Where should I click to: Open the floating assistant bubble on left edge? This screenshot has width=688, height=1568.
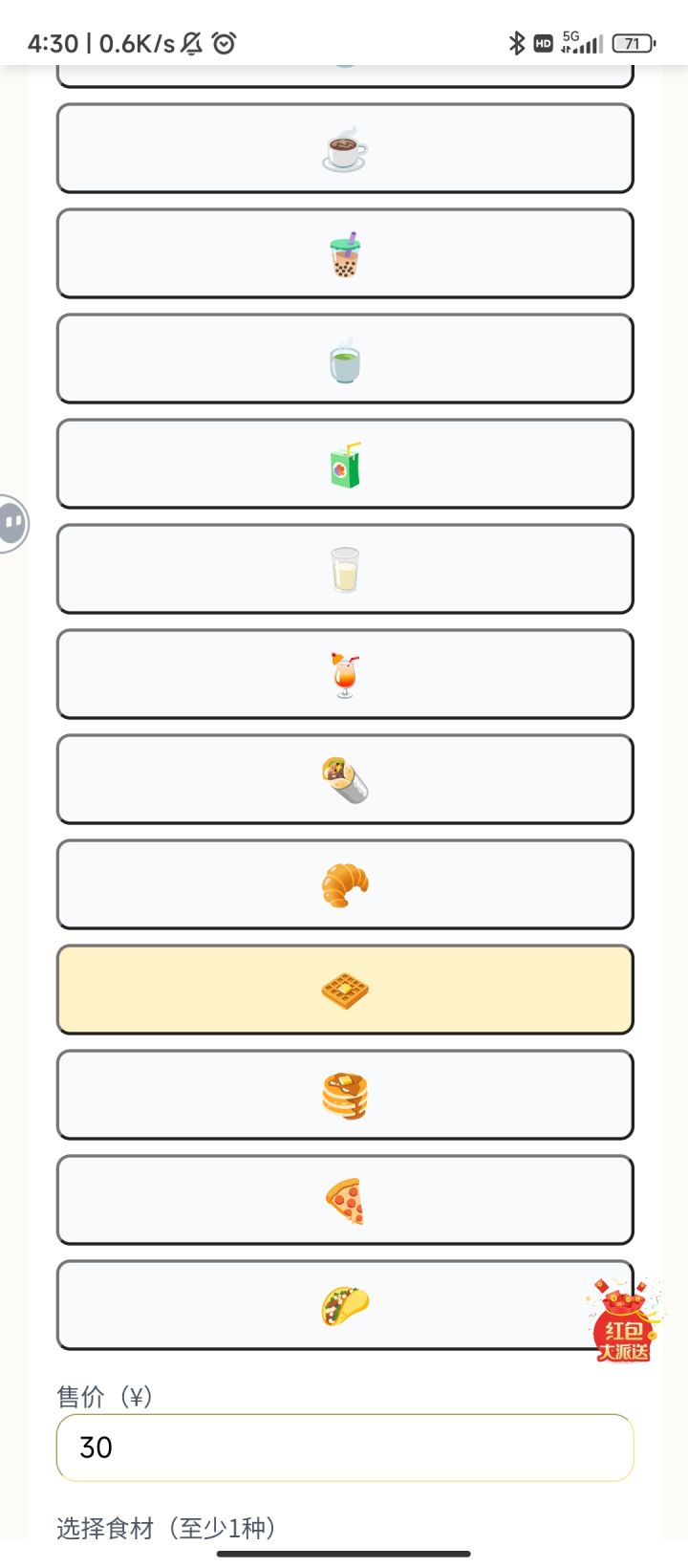(11, 524)
